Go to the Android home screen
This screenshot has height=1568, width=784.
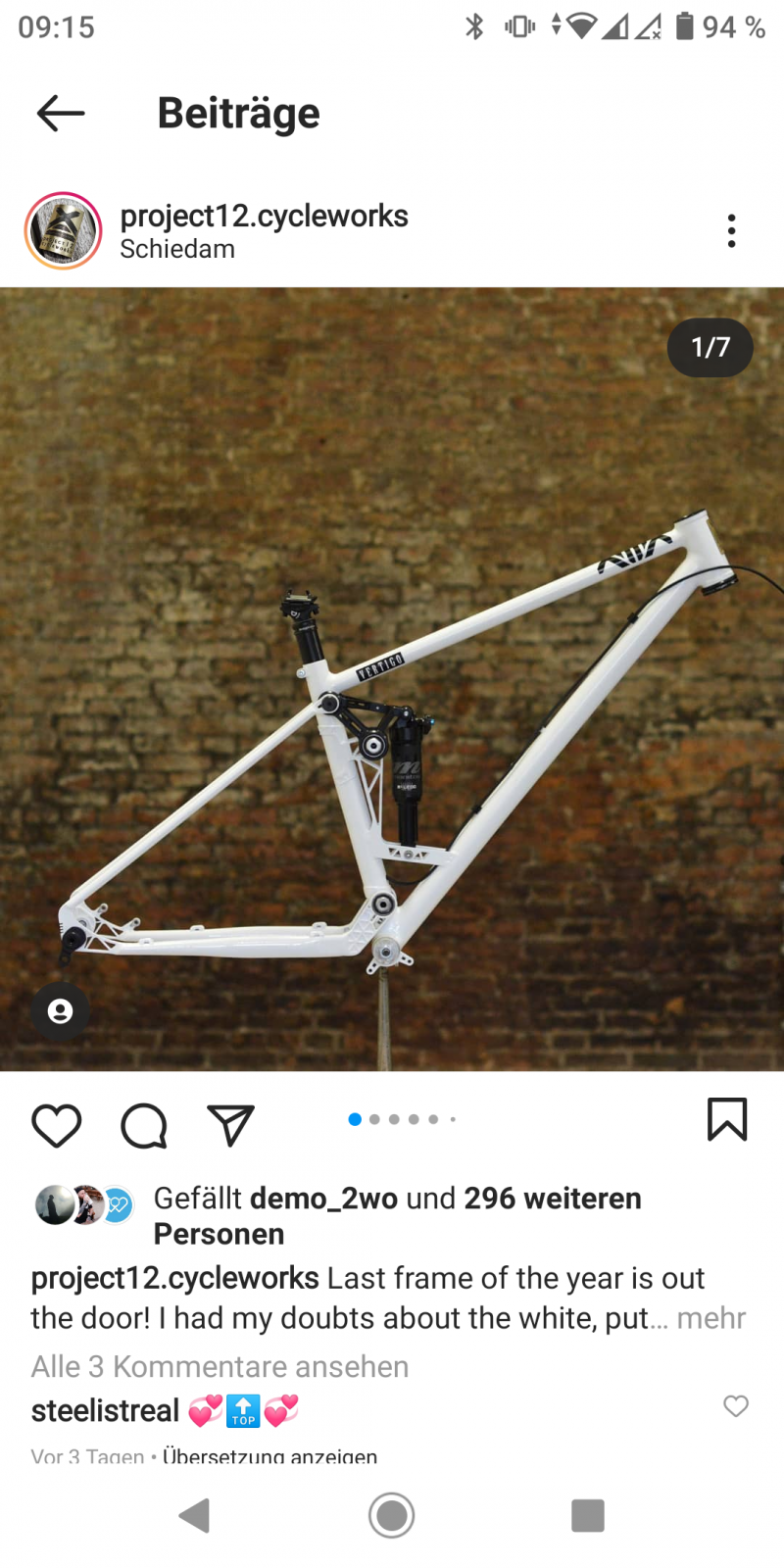coord(392,1515)
